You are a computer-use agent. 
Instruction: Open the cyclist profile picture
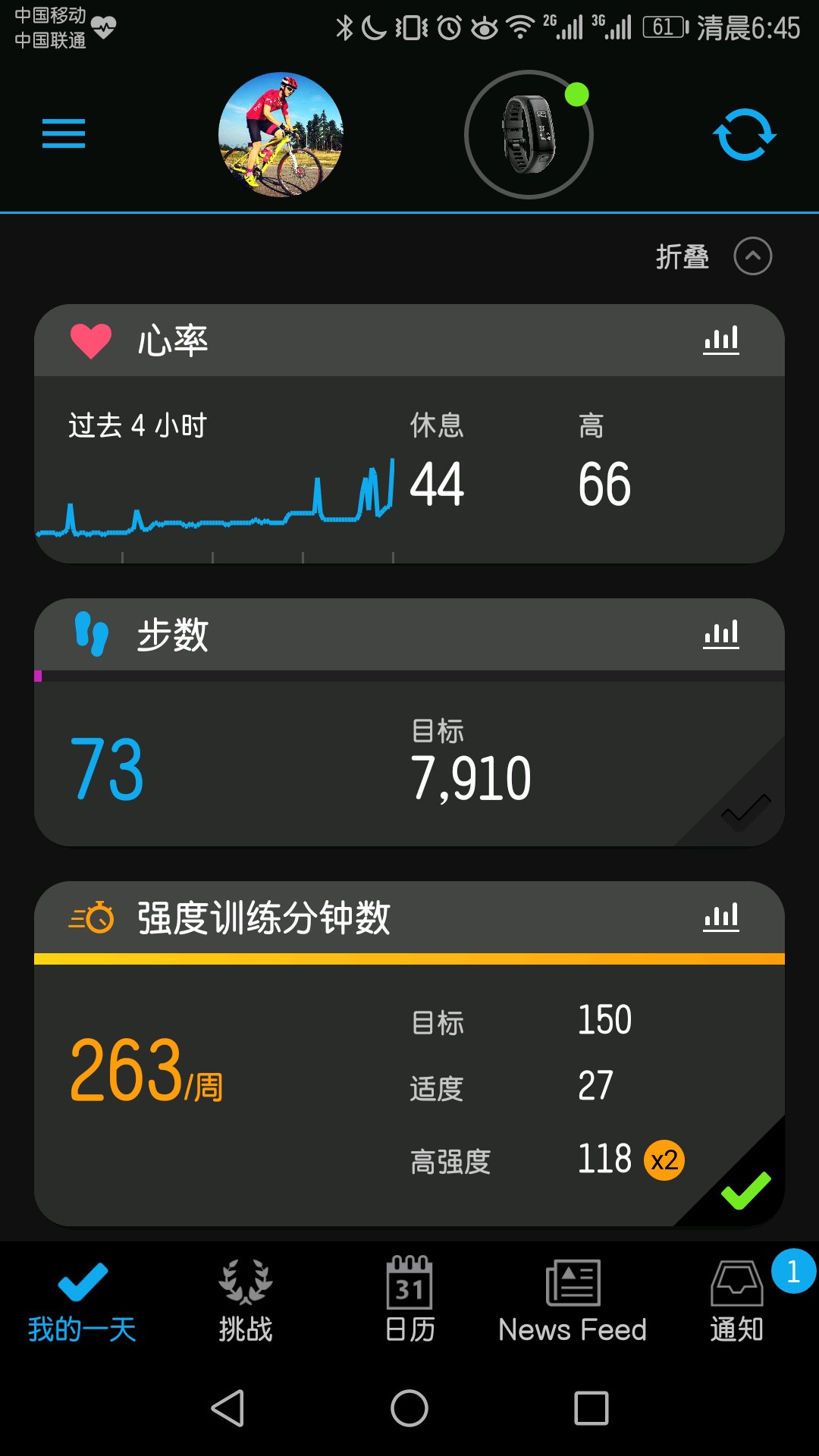pos(281,135)
